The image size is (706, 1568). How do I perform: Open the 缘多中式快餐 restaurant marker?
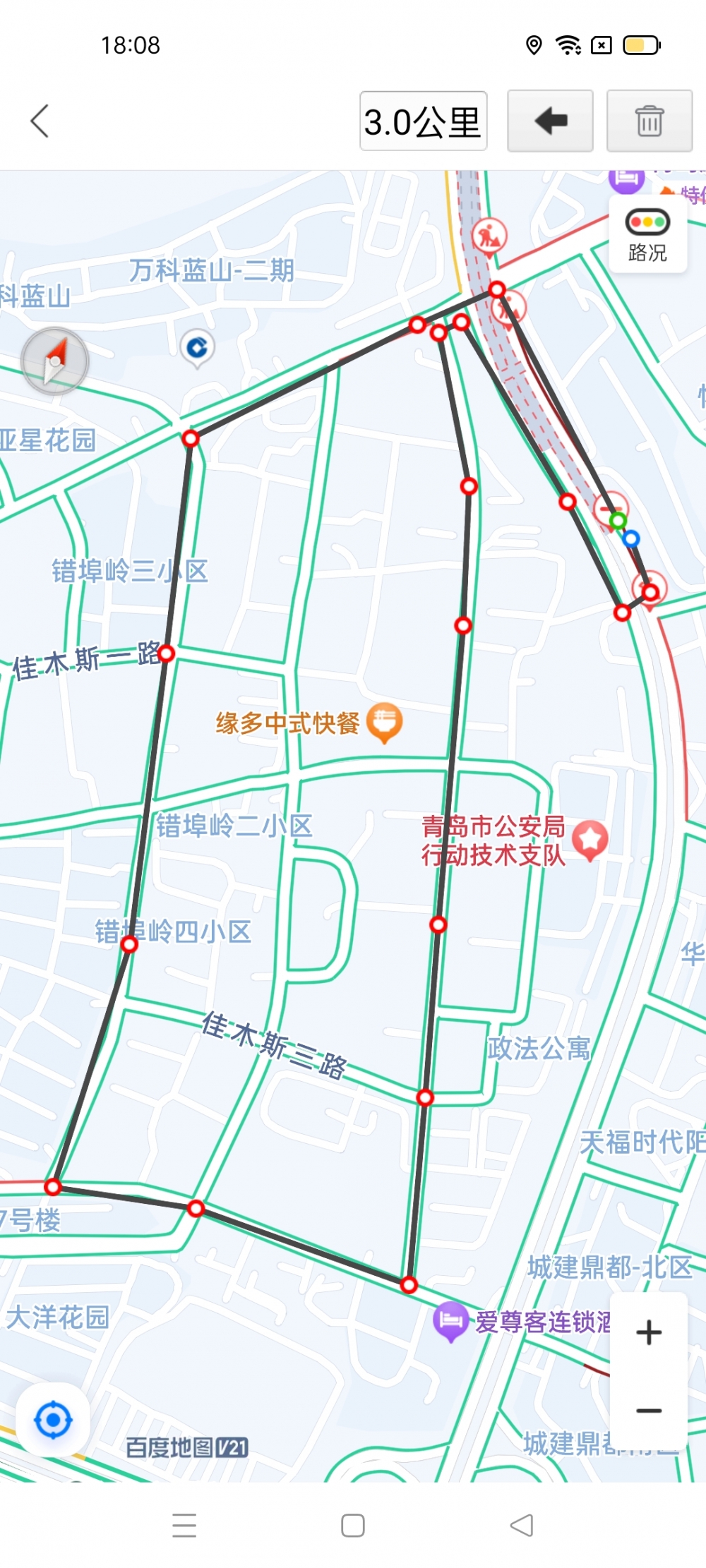(385, 722)
